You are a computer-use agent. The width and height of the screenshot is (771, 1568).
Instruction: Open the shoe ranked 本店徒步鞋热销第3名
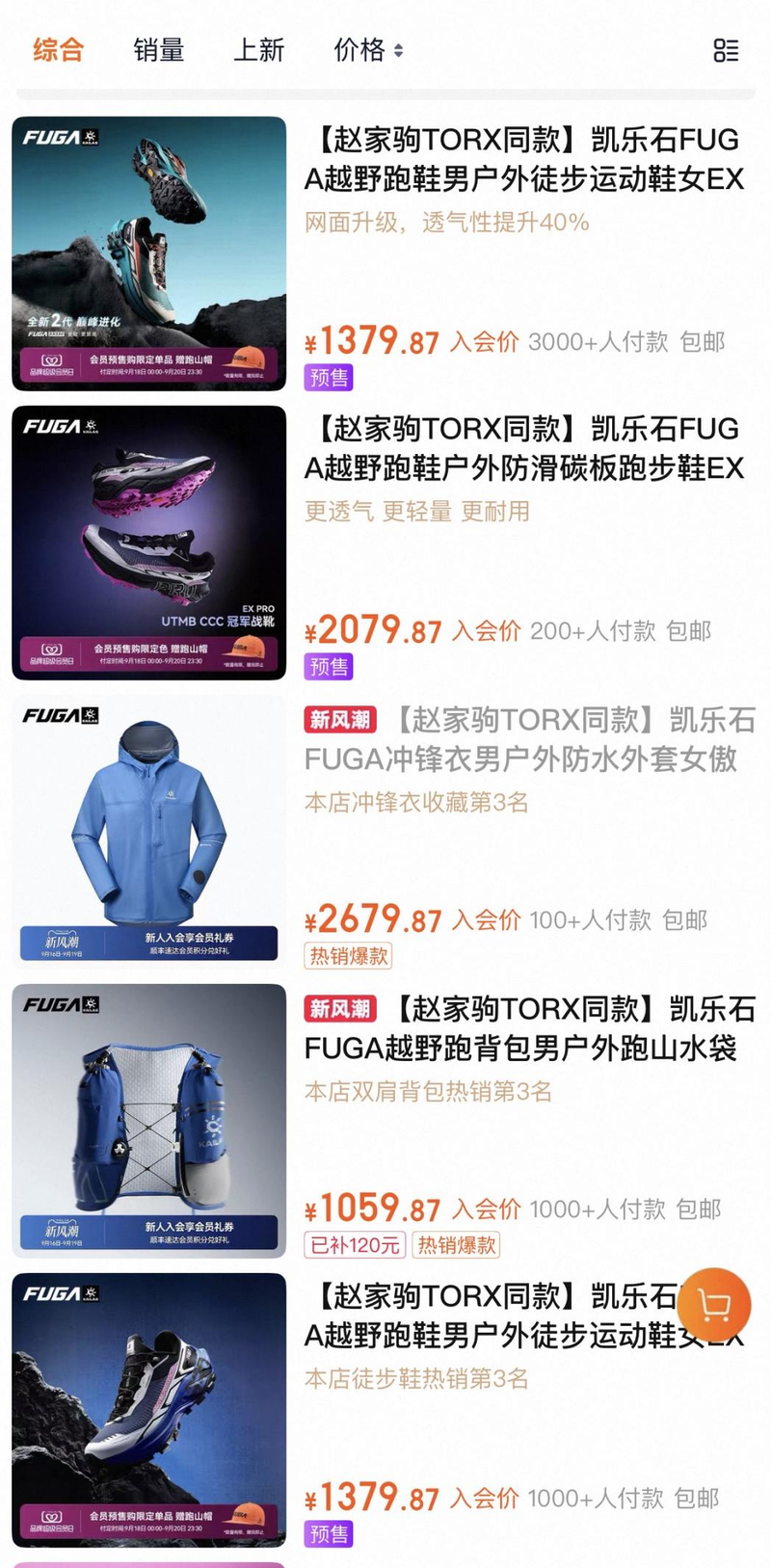[x=385, y=1410]
